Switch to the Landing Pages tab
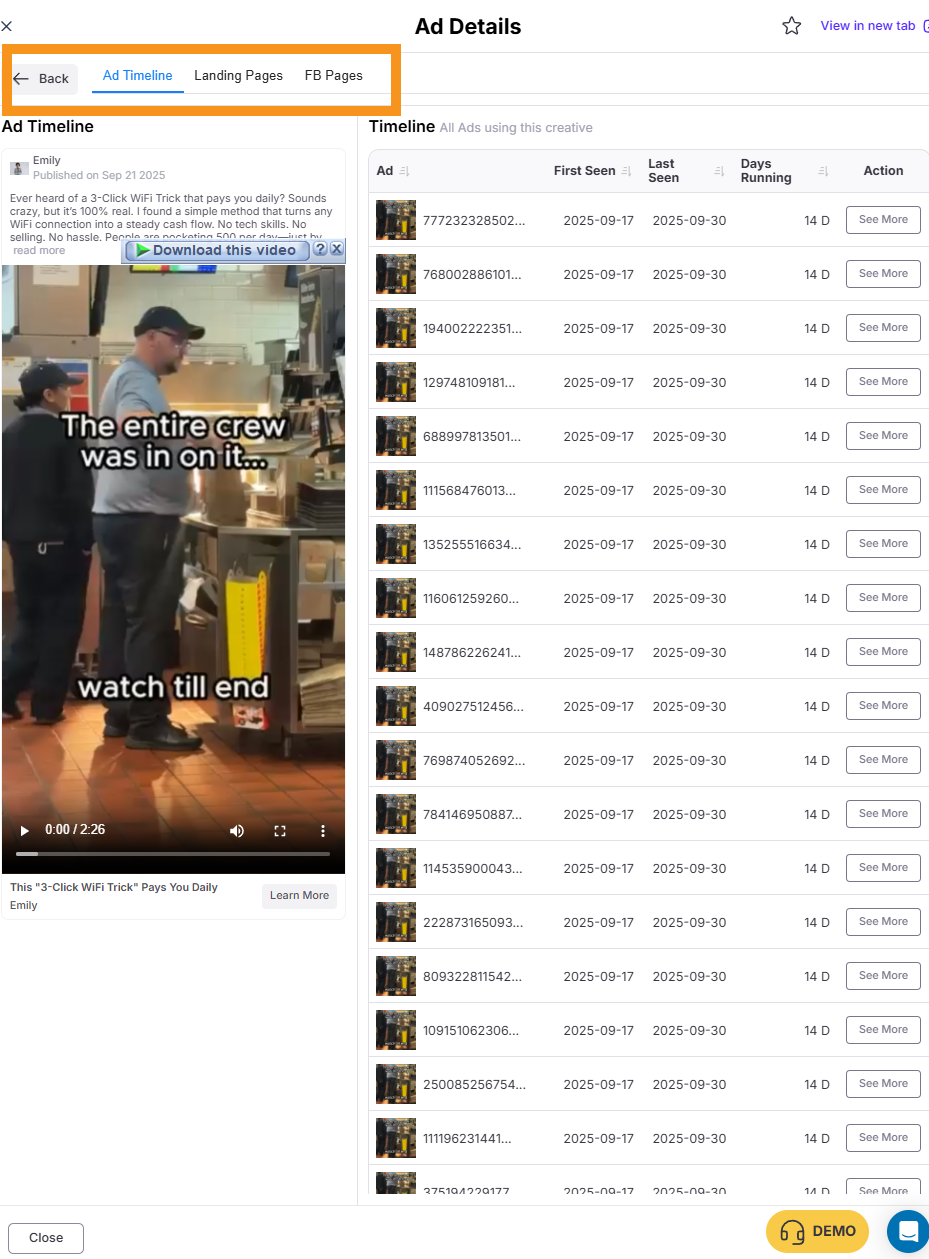 (x=238, y=76)
